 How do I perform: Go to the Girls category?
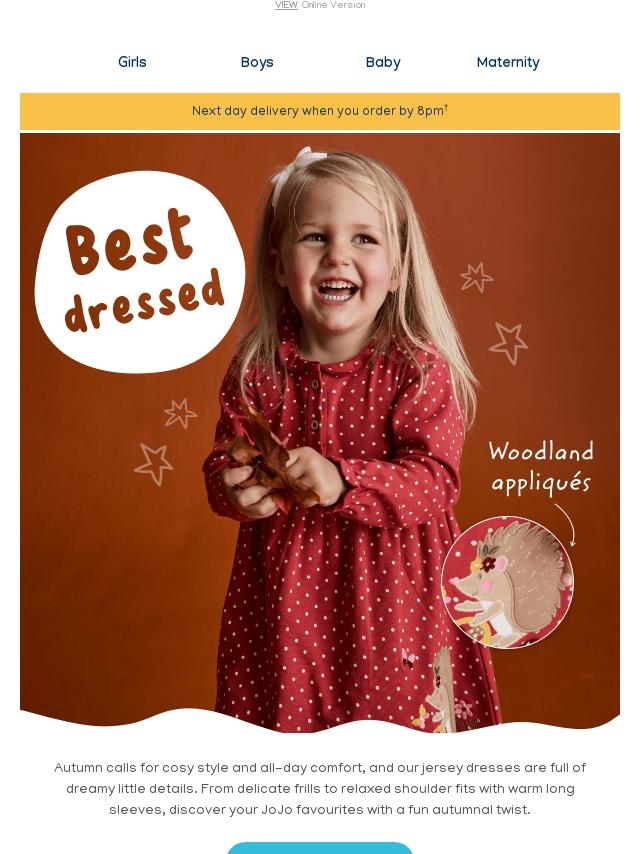[x=132, y=62]
